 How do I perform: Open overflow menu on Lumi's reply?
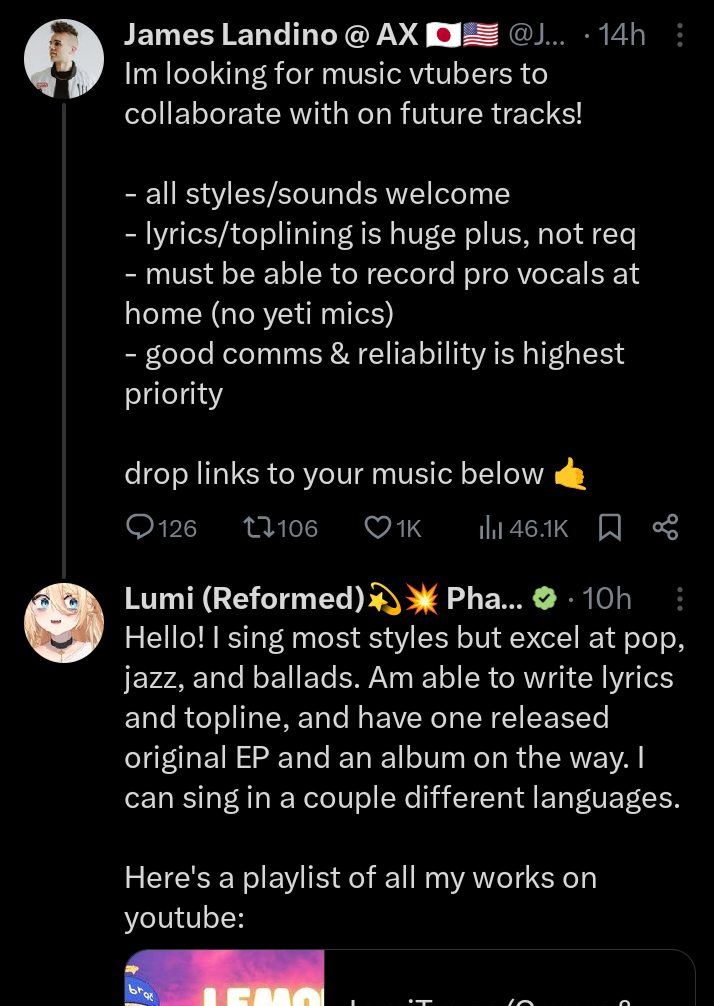pyautogui.click(x=681, y=598)
